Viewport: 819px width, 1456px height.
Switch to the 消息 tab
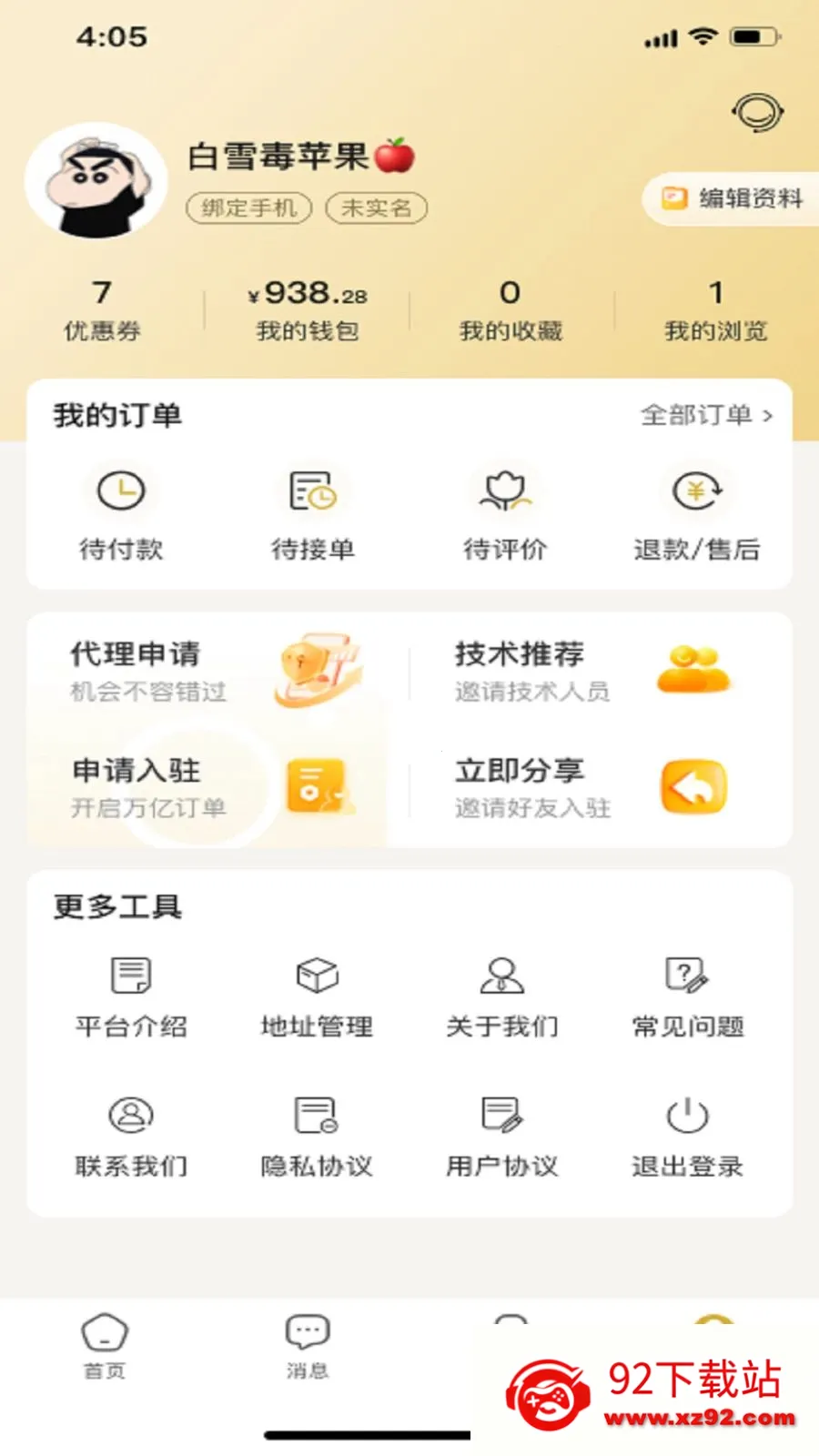click(x=308, y=1347)
